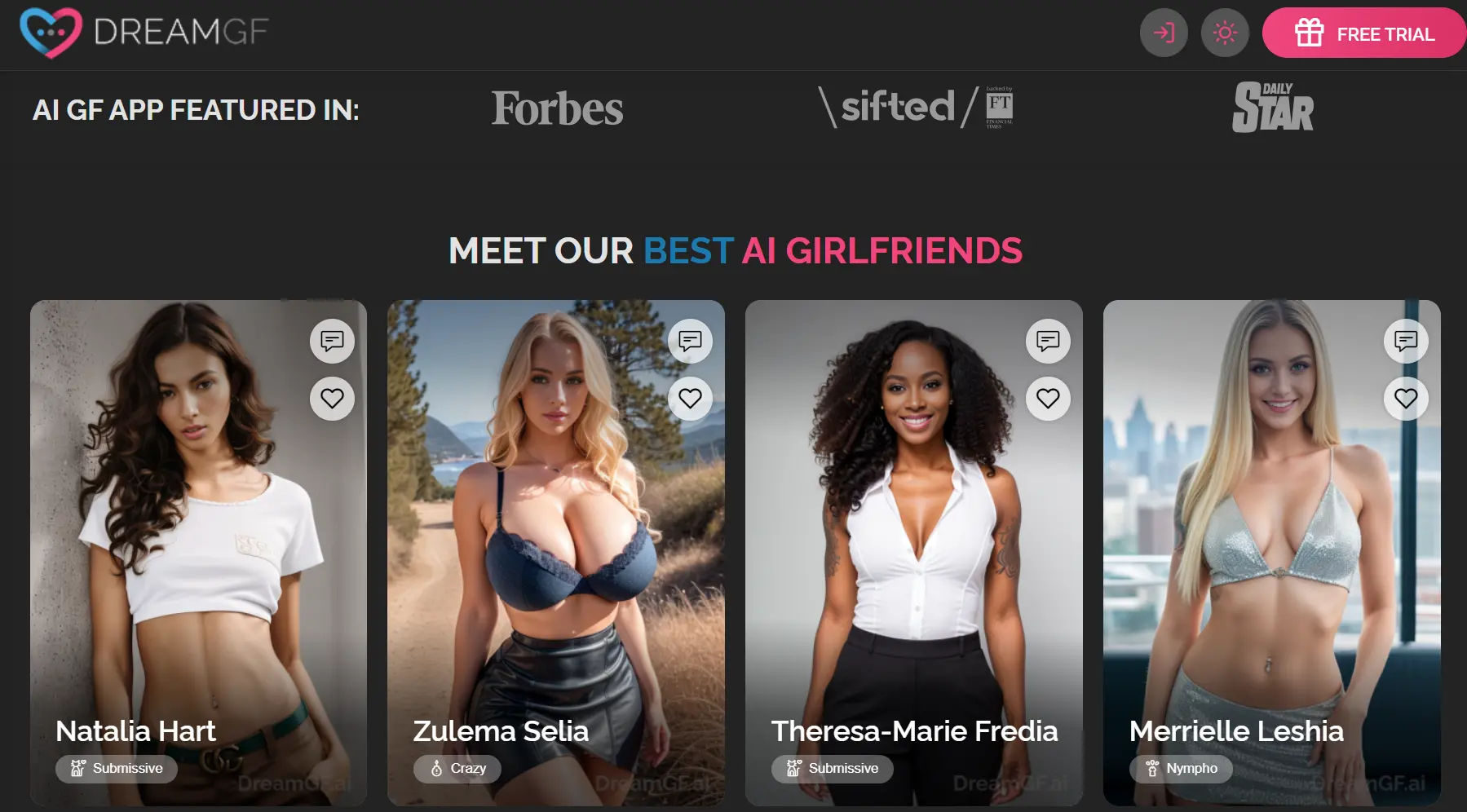Favorite Natalia Hart with the heart
This screenshot has width=1467, height=812.
pos(332,399)
